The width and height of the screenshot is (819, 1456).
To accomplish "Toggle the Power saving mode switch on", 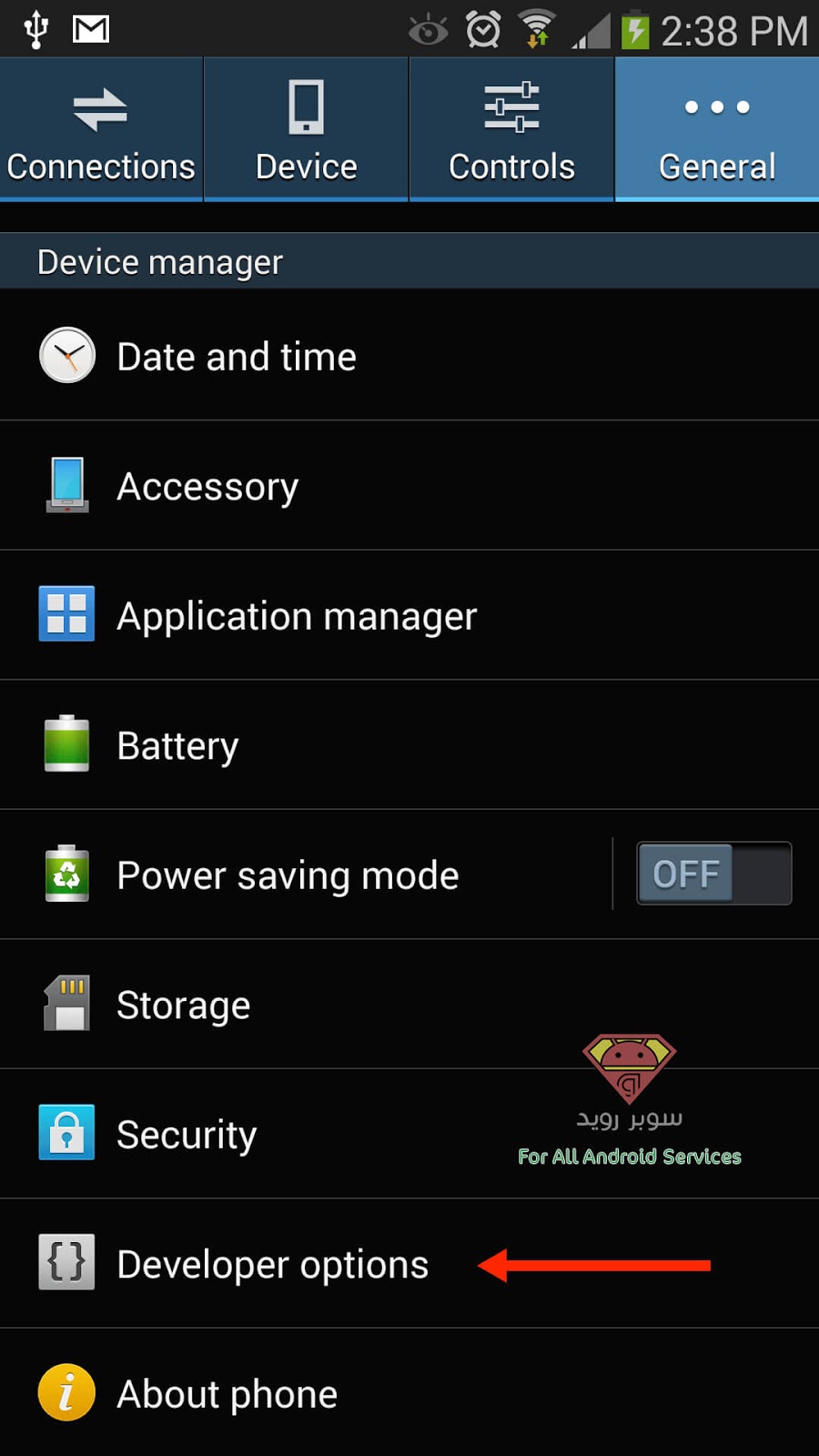I will coord(714,874).
